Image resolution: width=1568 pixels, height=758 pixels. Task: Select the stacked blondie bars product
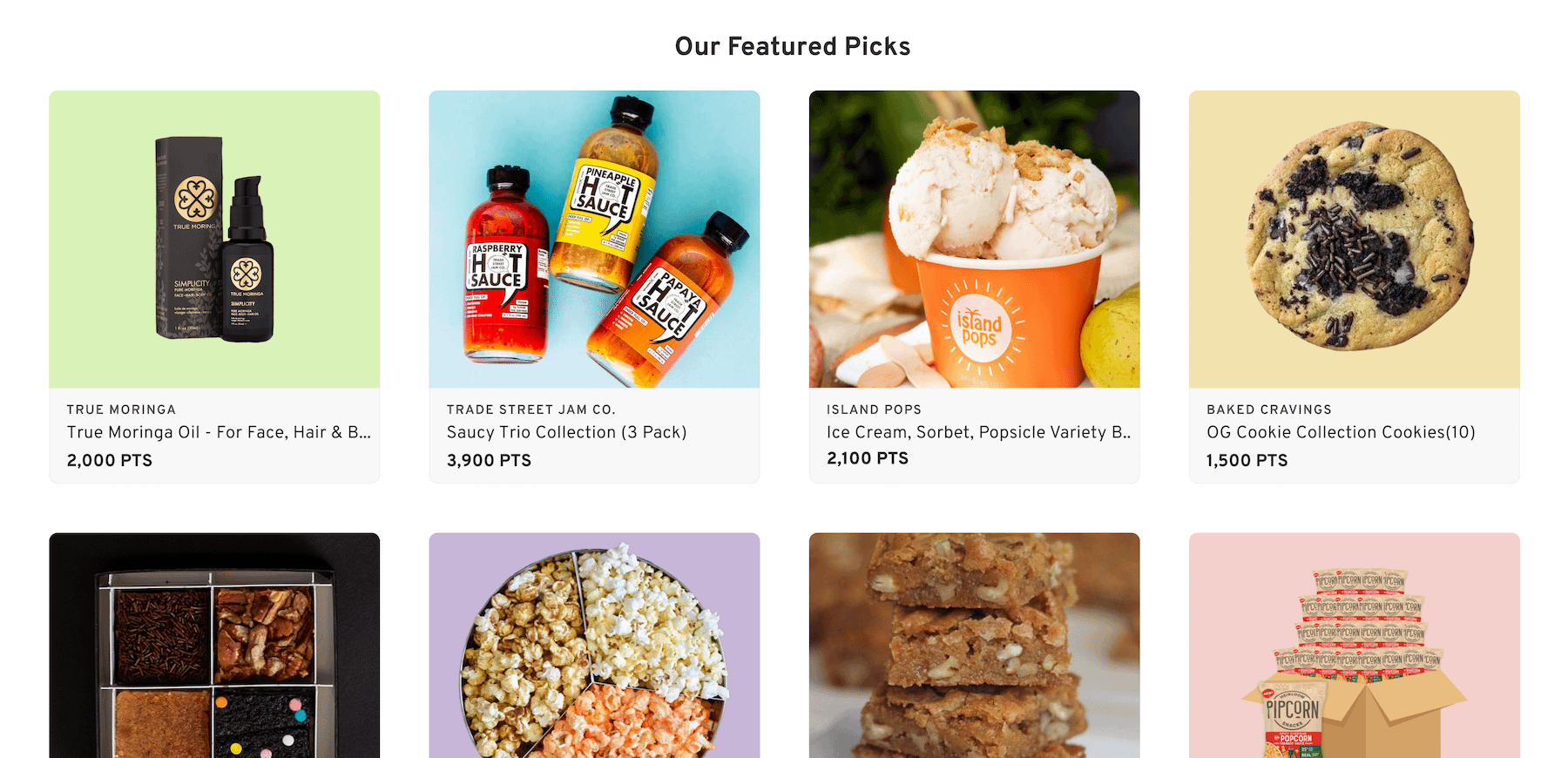[x=974, y=646]
